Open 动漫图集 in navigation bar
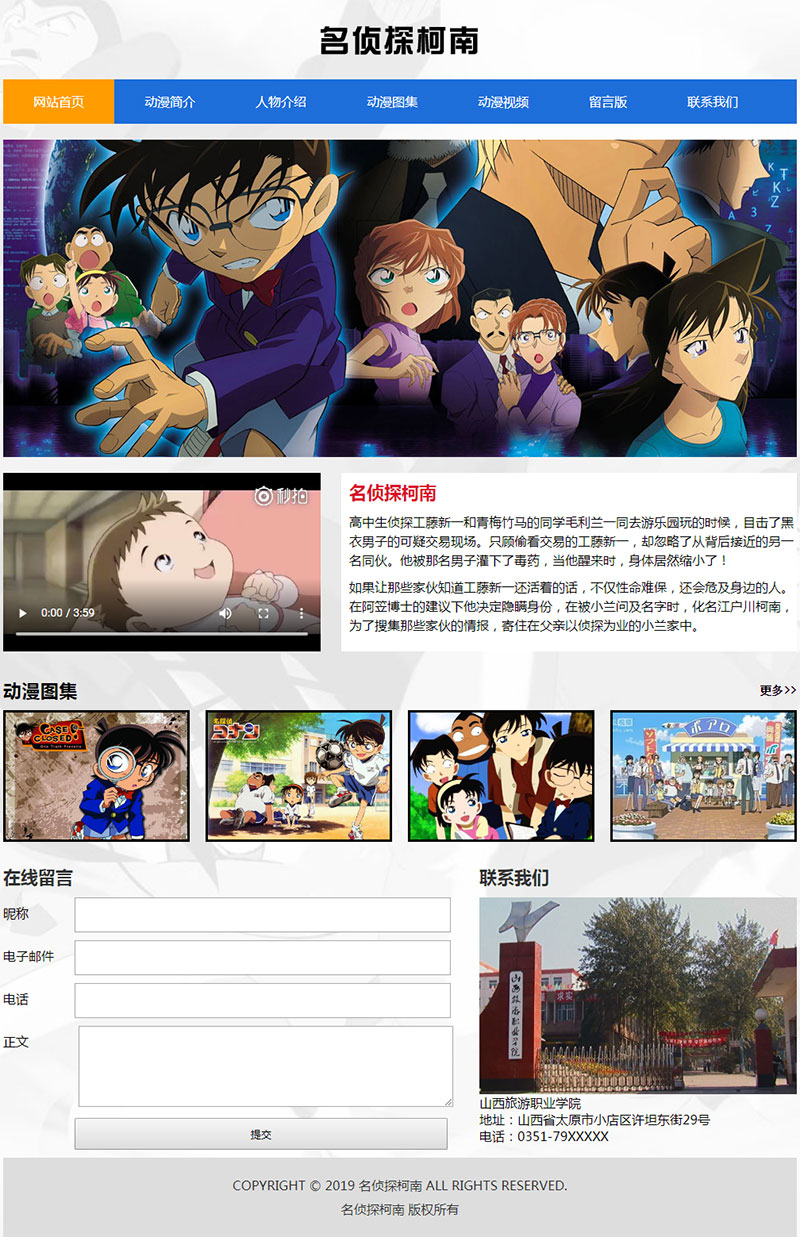Screen dimensions: 800x1237 pos(392,102)
